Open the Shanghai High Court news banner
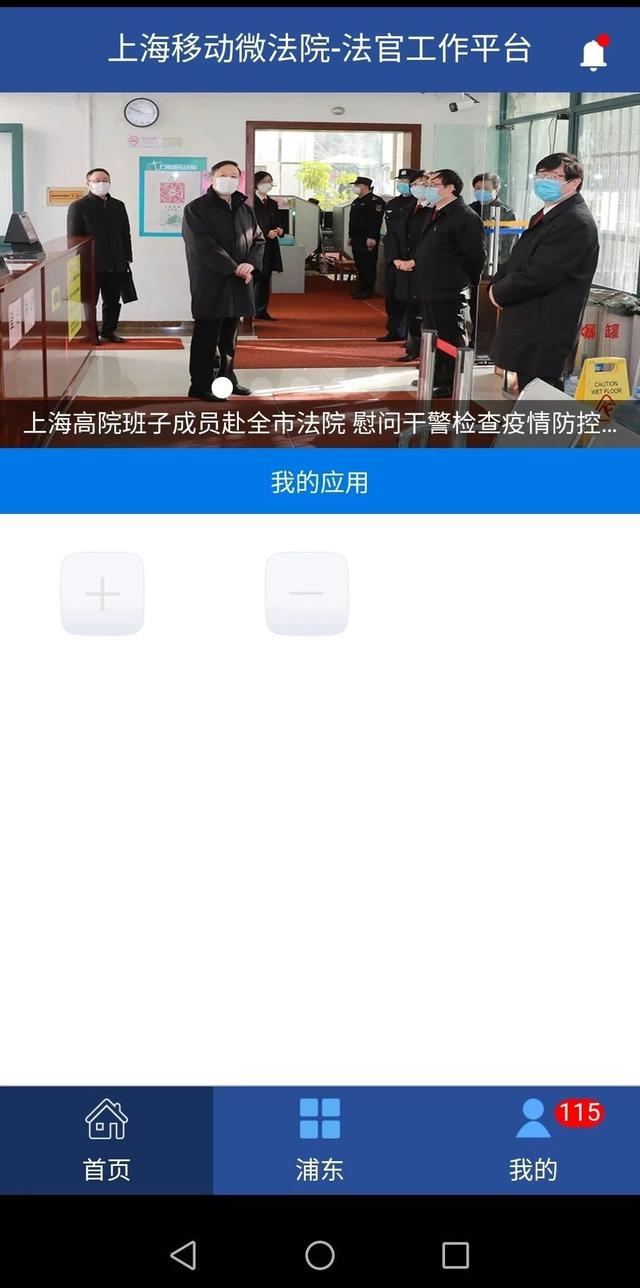The width and height of the screenshot is (640, 1288). pyautogui.click(x=320, y=270)
